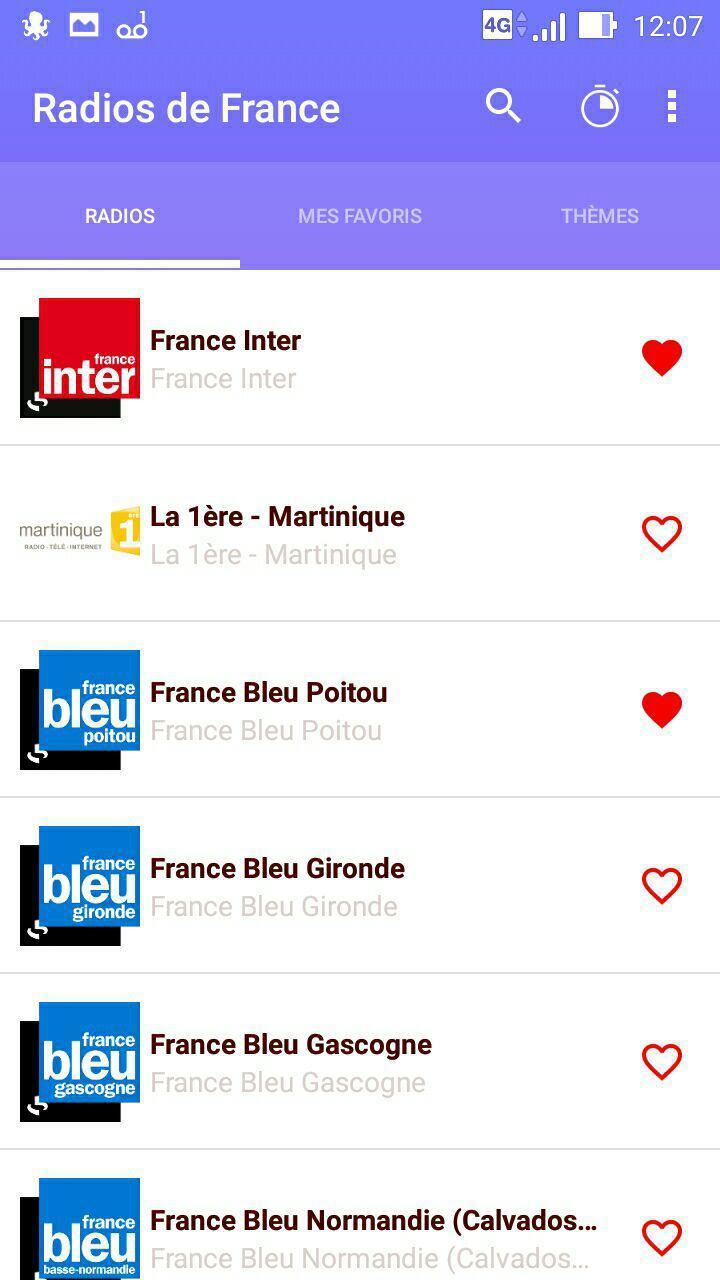Switch to the Thèmes tab

600,216
